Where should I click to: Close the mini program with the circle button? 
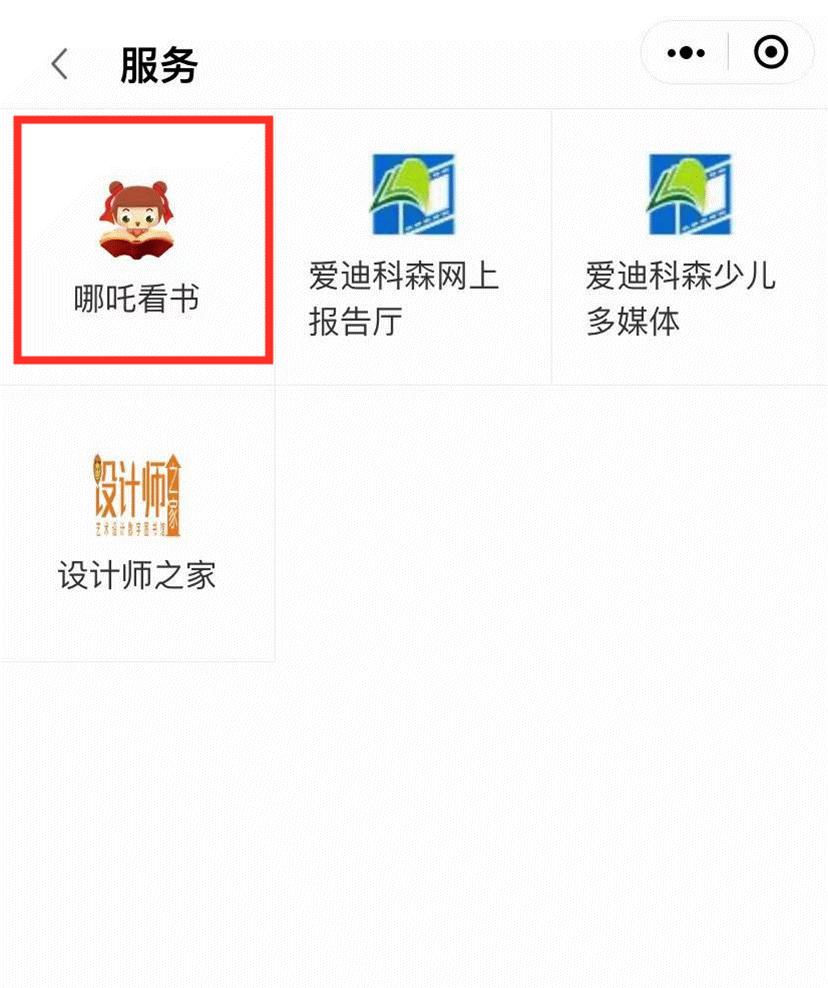coord(770,53)
